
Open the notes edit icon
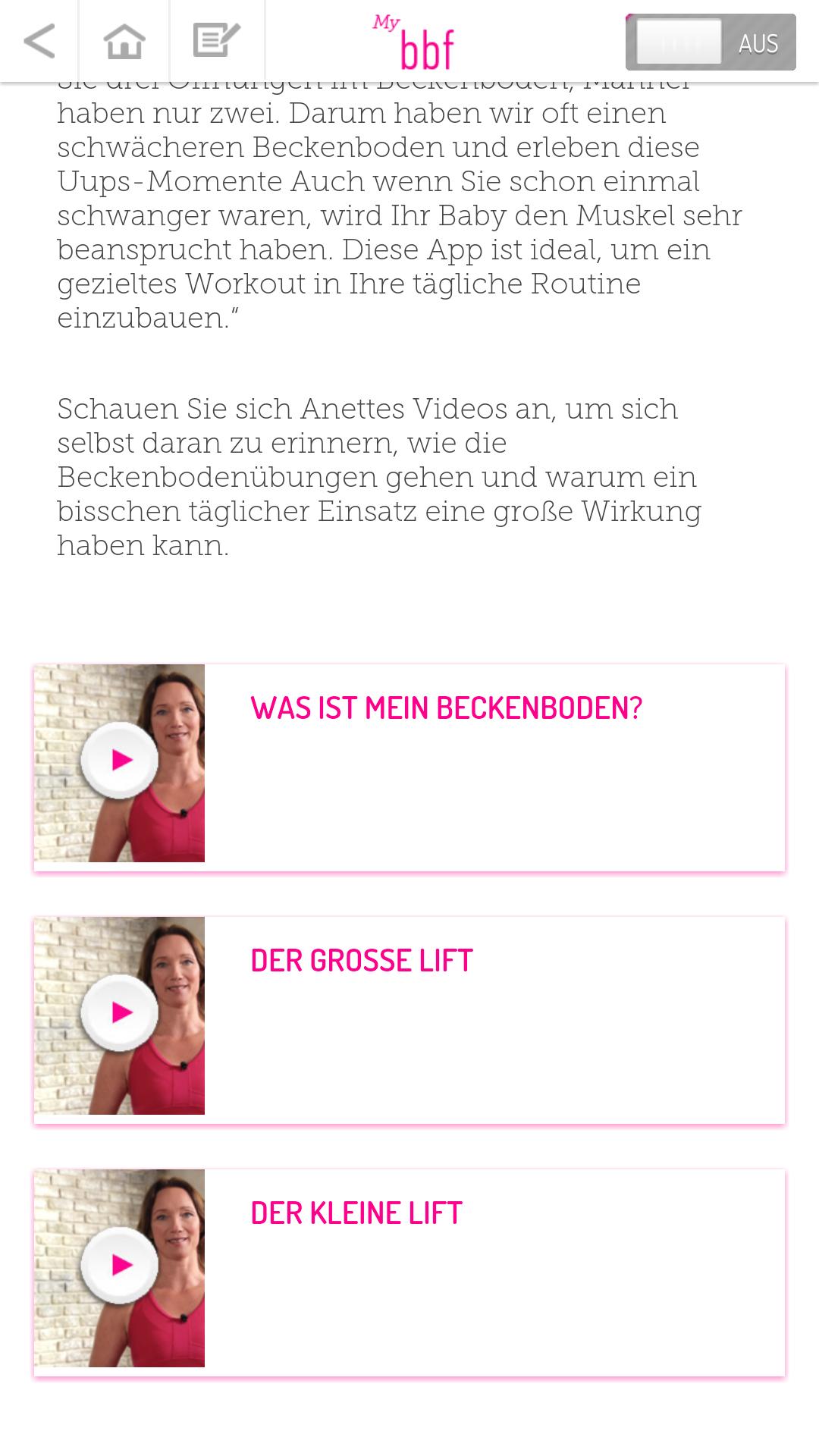(217, 41)
